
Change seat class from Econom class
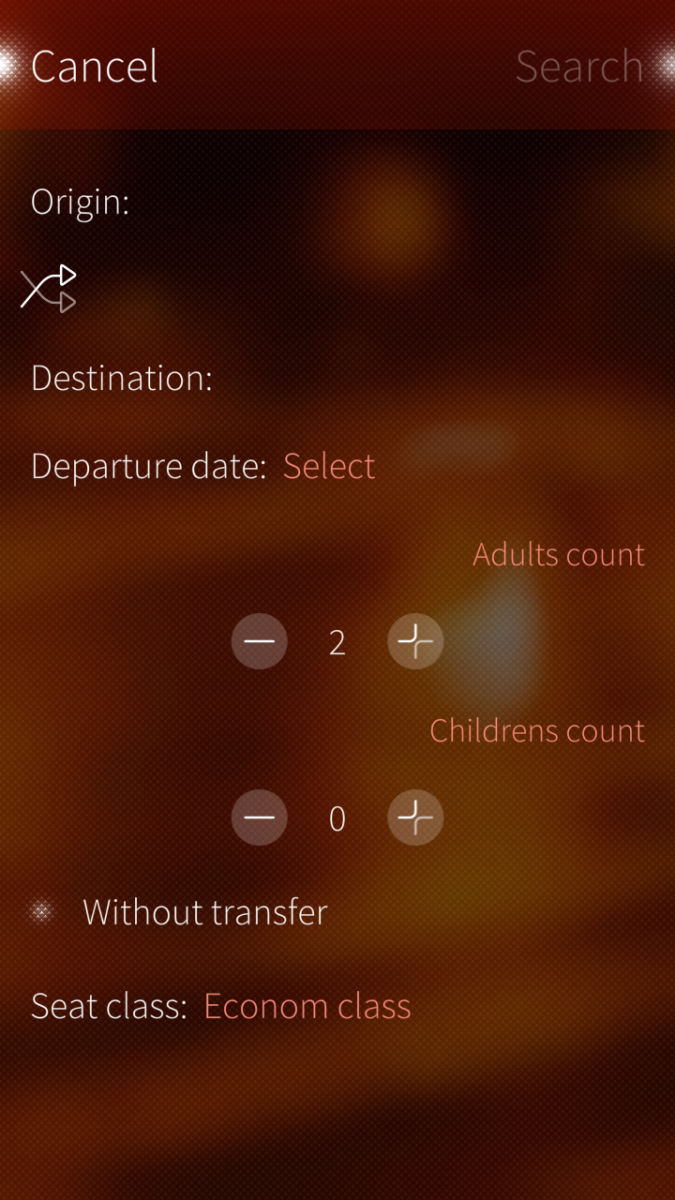307,1006
